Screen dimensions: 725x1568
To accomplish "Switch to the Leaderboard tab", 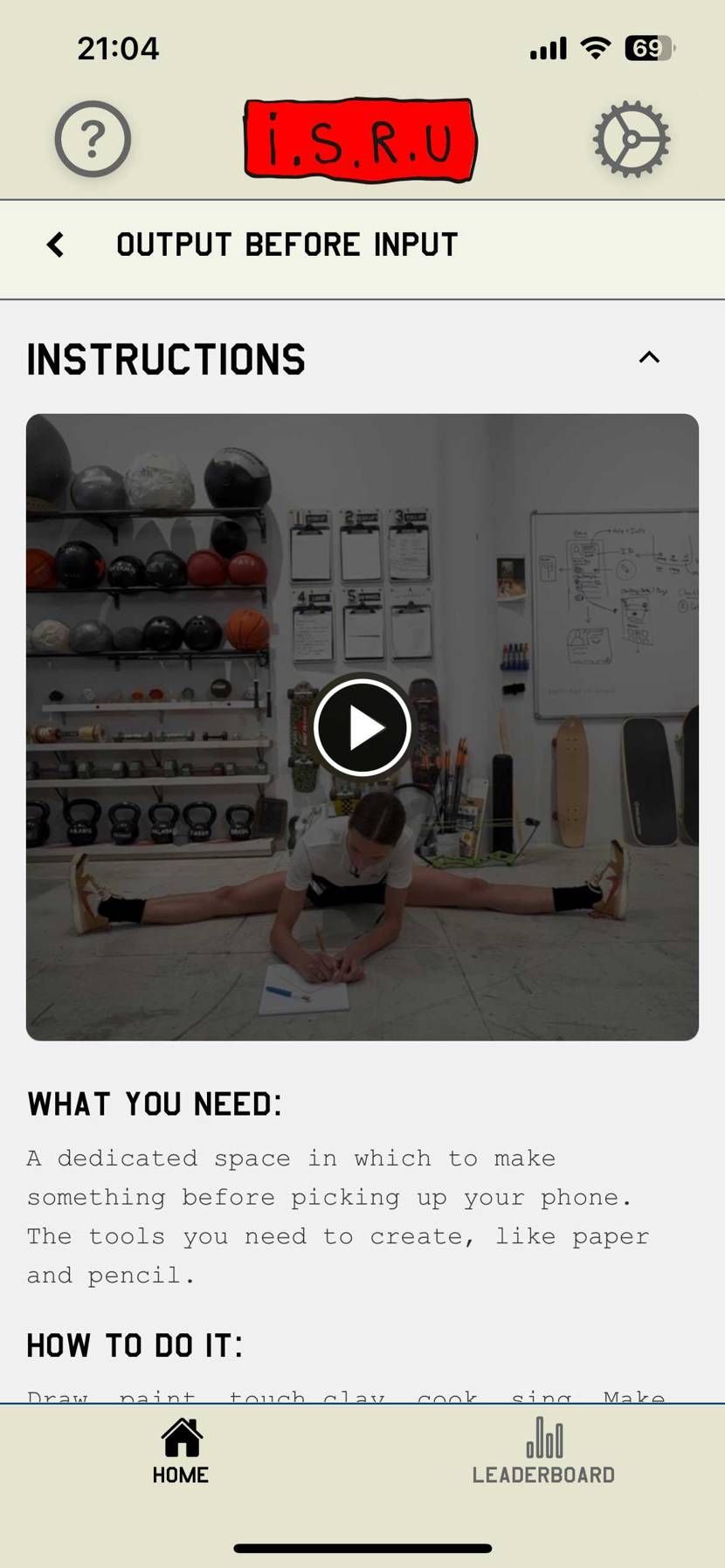I will 543,1451.
